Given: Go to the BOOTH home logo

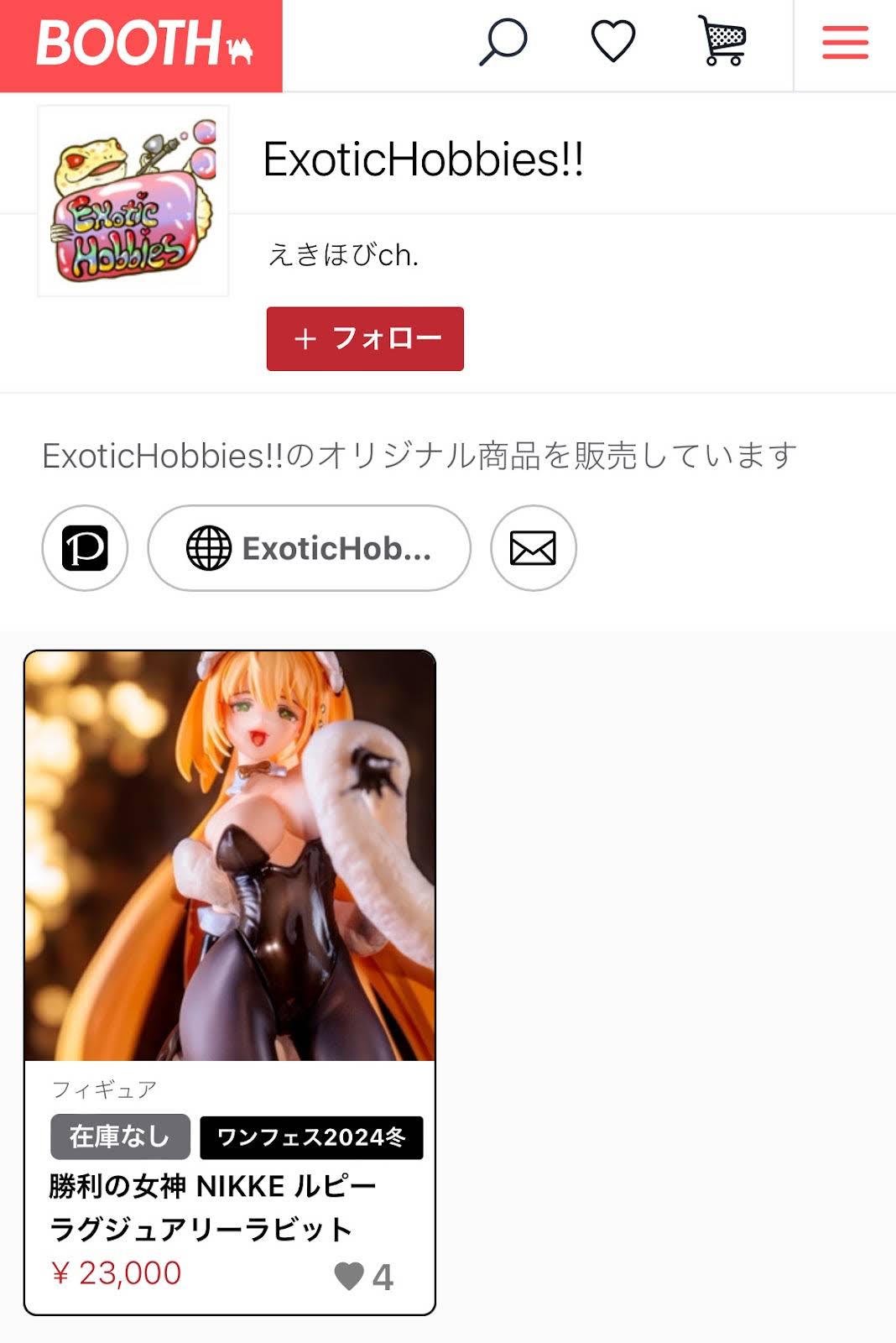Looking at the screenshot, I should [143, 44].
